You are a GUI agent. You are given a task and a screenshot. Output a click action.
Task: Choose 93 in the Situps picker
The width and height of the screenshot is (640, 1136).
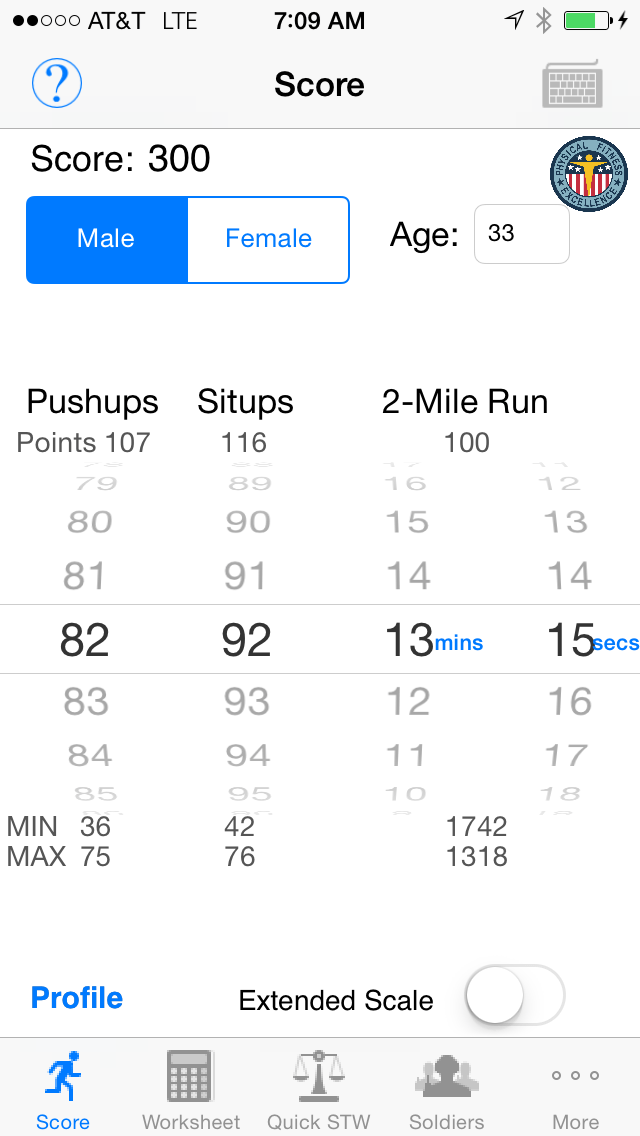pyautogui.click(x=247, y=702)
